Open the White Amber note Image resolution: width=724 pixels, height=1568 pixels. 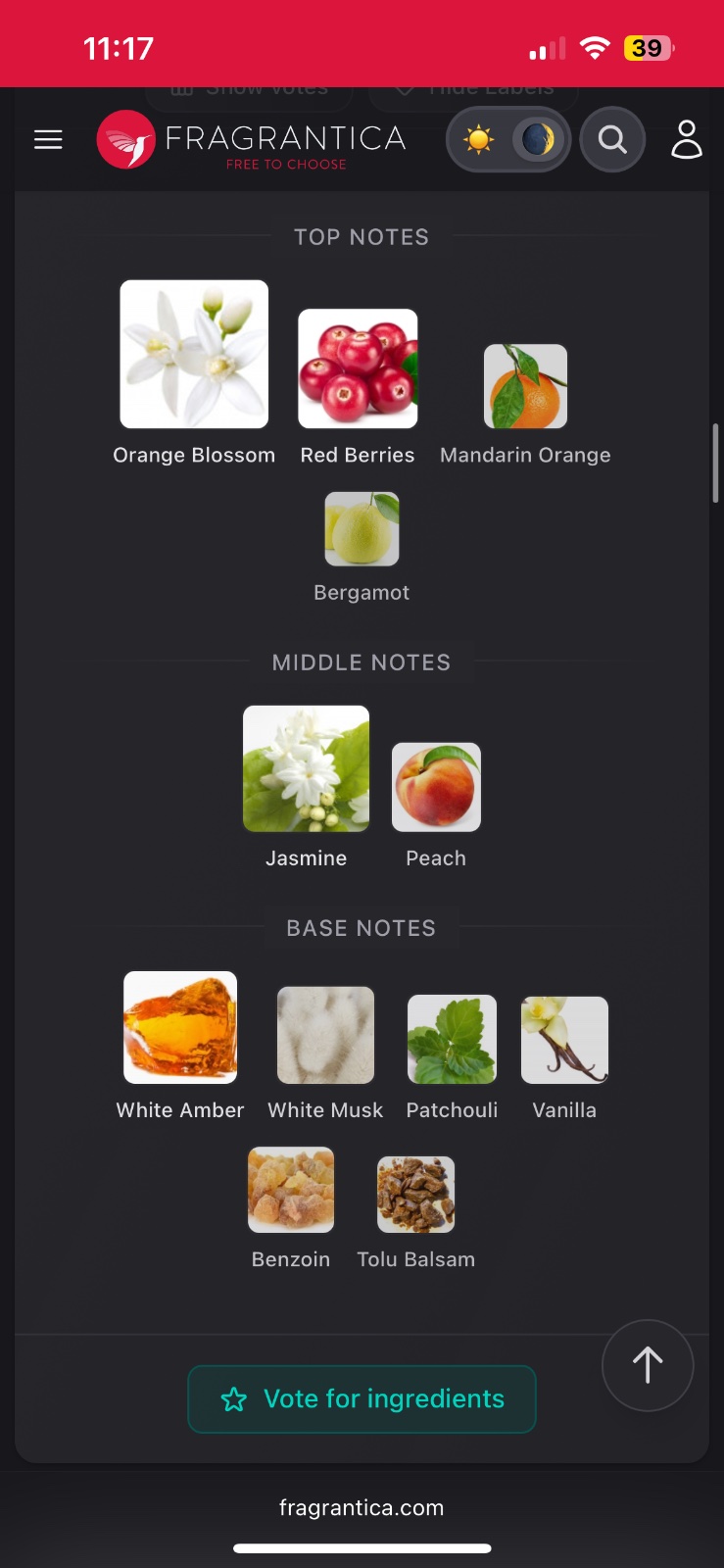(x=180, y=1027)
